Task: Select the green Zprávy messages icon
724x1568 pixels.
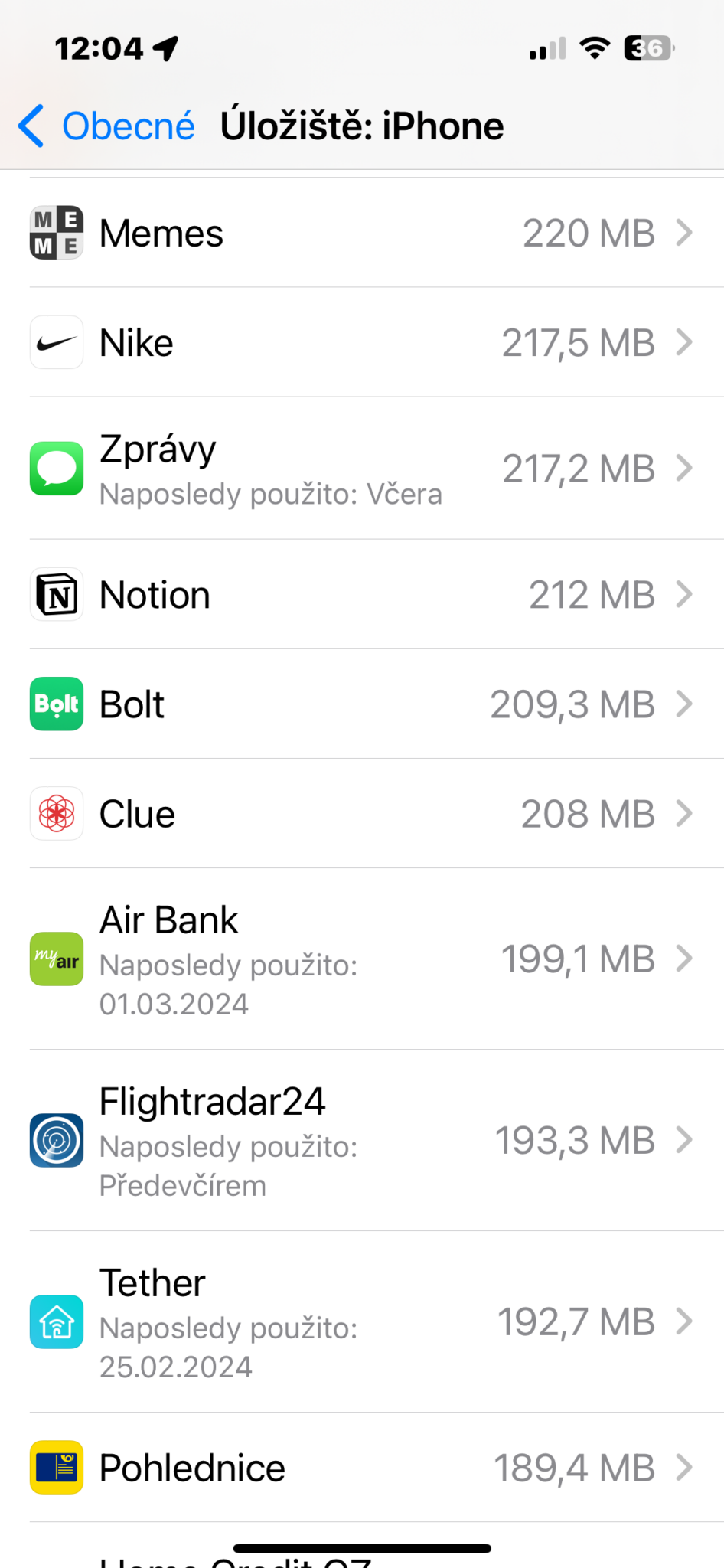Action: 56,468
